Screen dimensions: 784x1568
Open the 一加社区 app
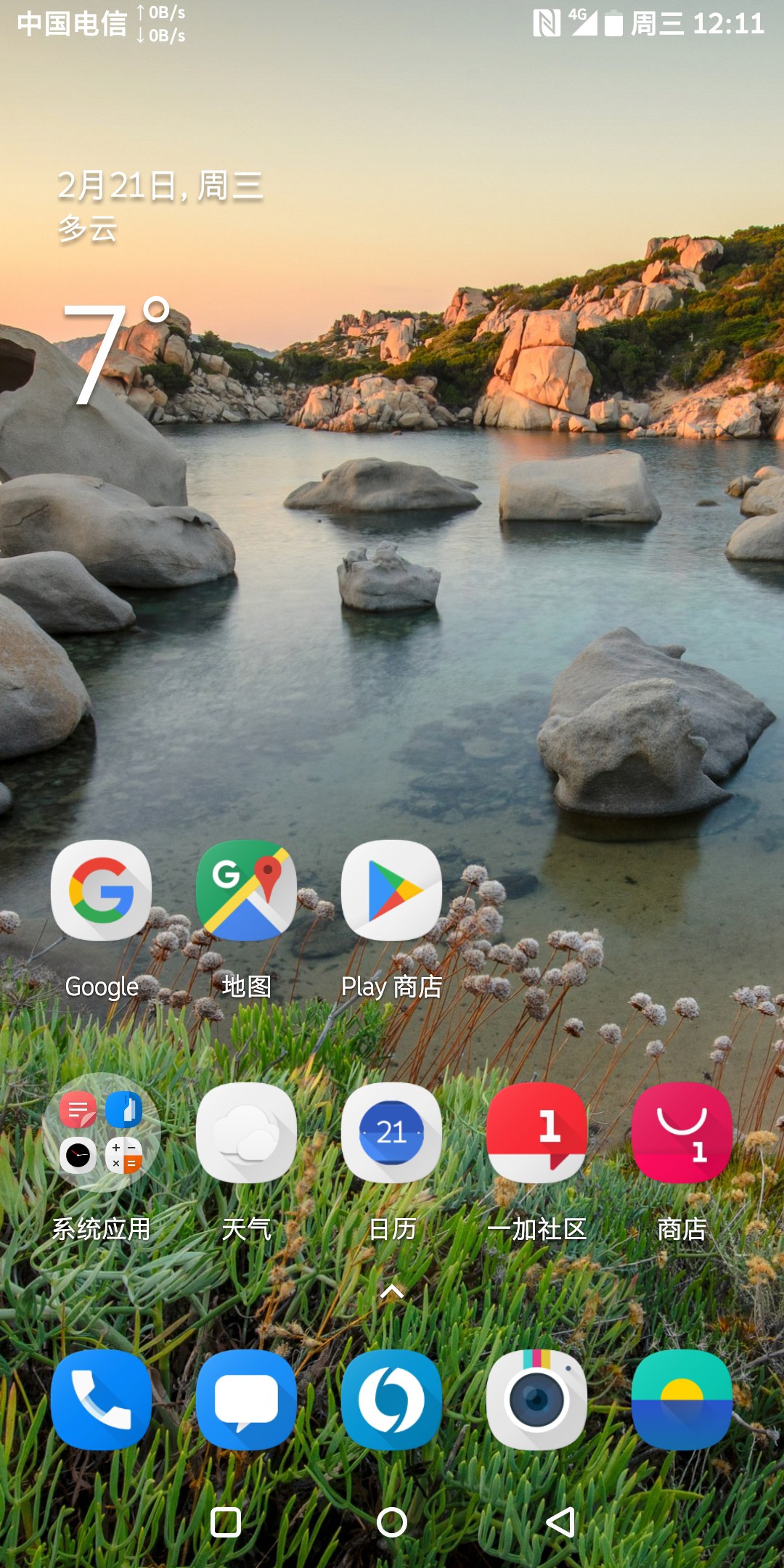(x=536, y=1132)
